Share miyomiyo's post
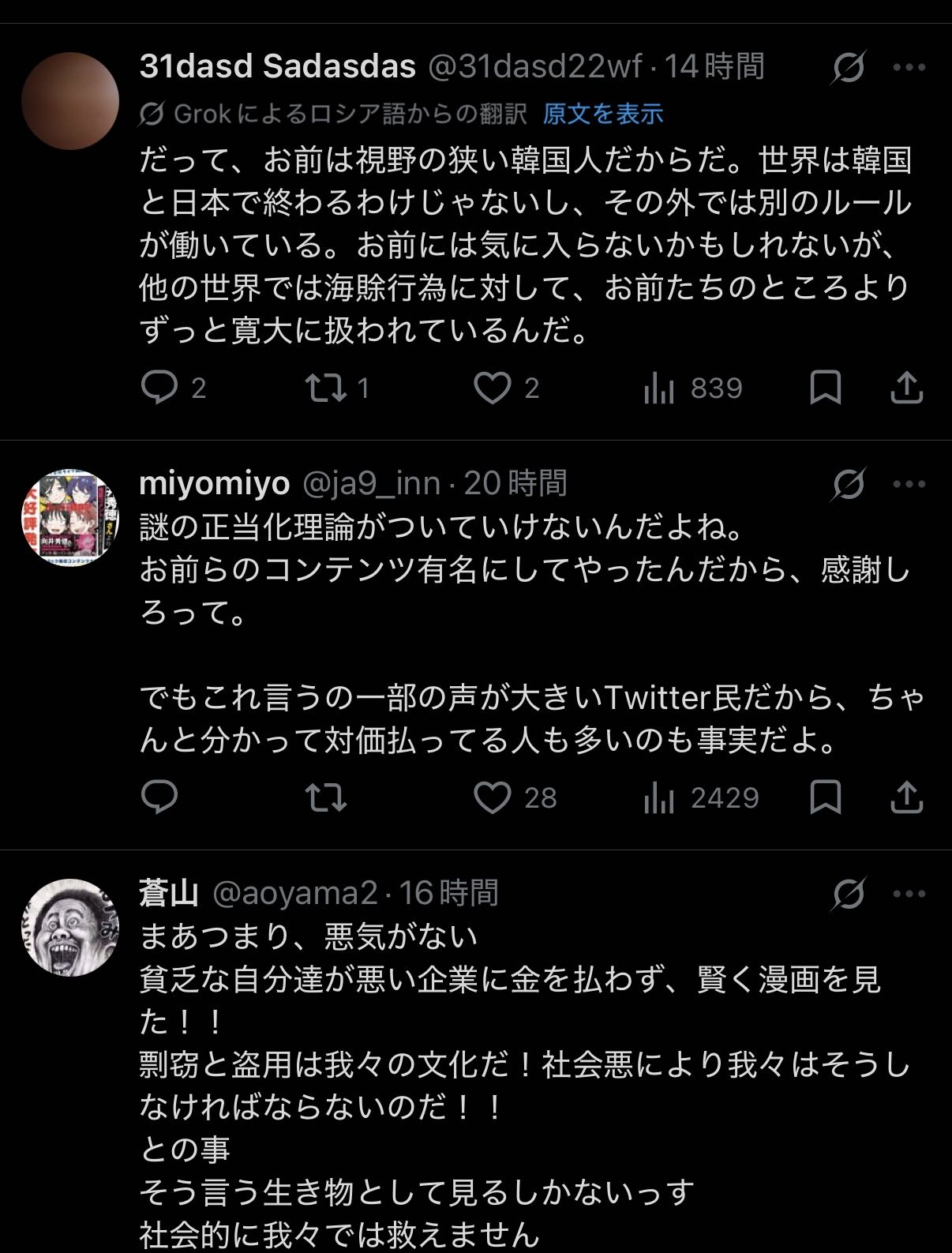 click(907, 797)
